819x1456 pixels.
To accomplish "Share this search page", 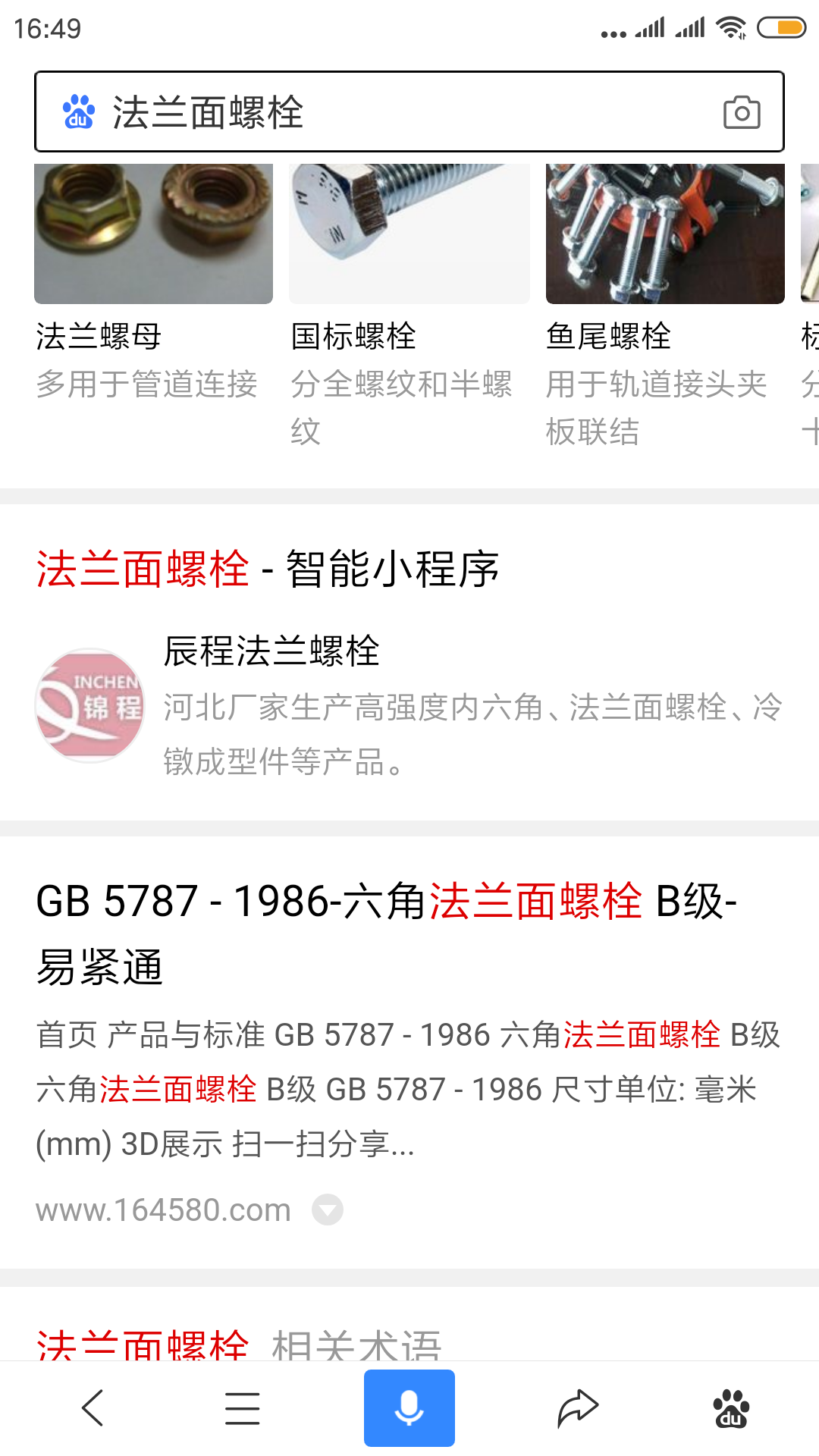I will [x=578, y=1408].
